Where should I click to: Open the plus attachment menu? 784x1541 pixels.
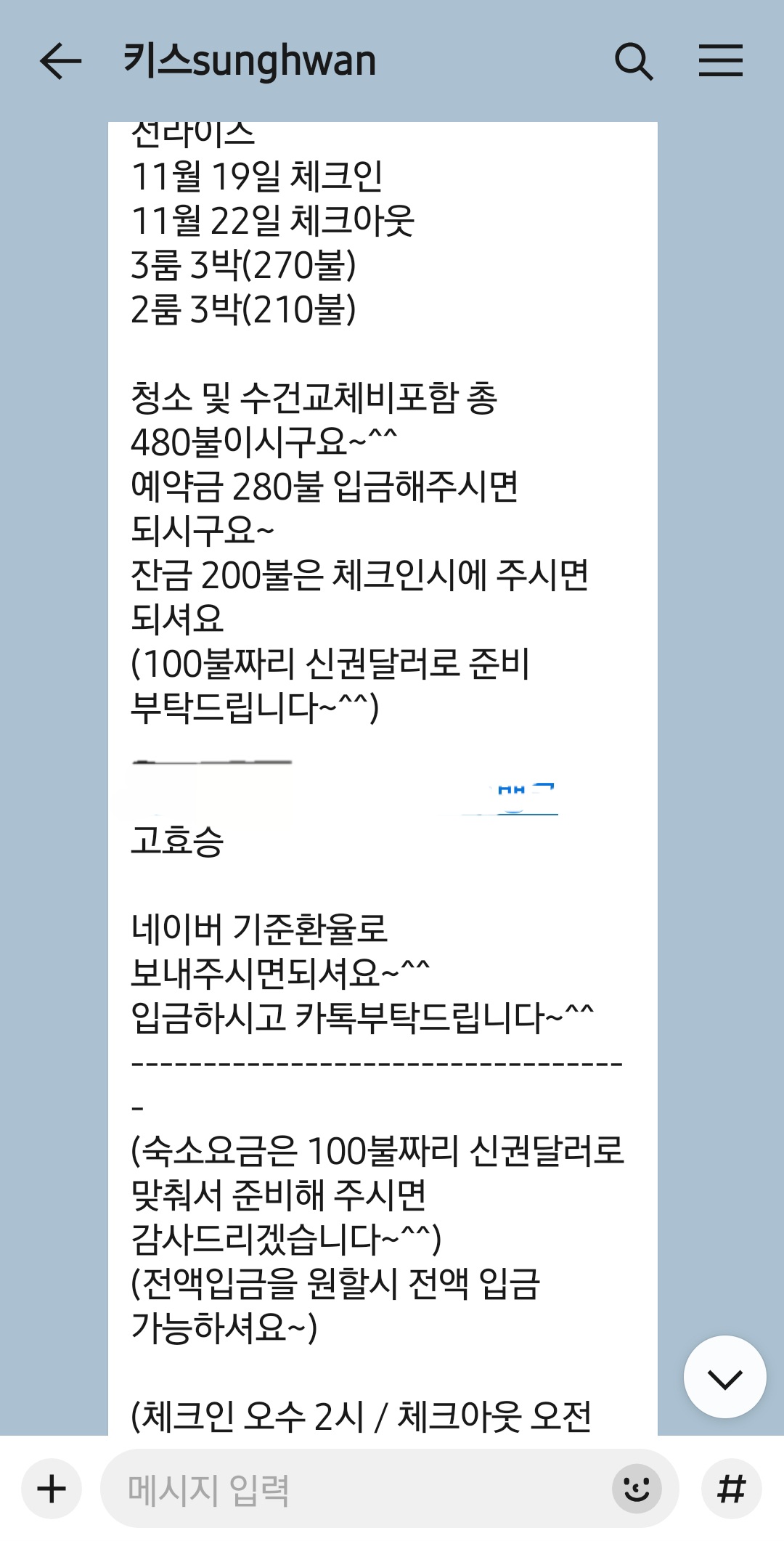click(52, 1489)
